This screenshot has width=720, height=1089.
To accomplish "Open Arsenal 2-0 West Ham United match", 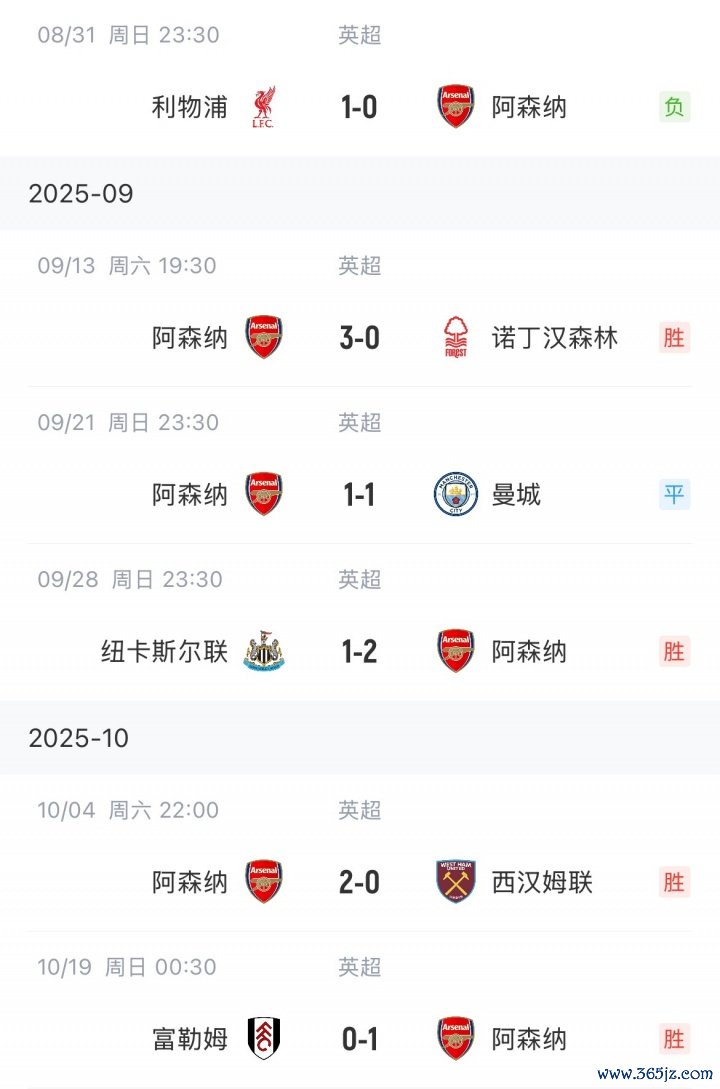I will pyautogui.click(x=359, y=882).
